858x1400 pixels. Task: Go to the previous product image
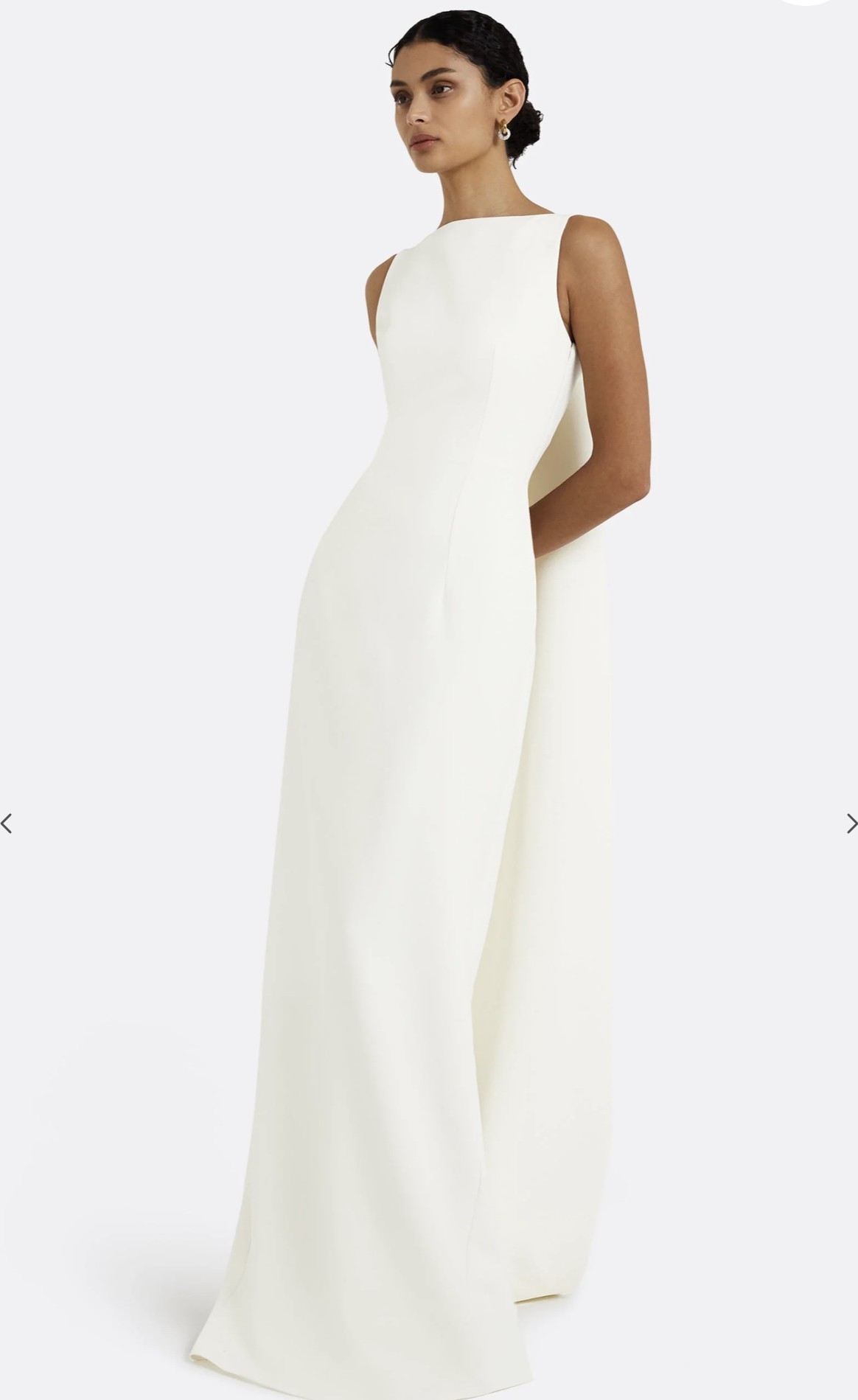pos(7,823)
